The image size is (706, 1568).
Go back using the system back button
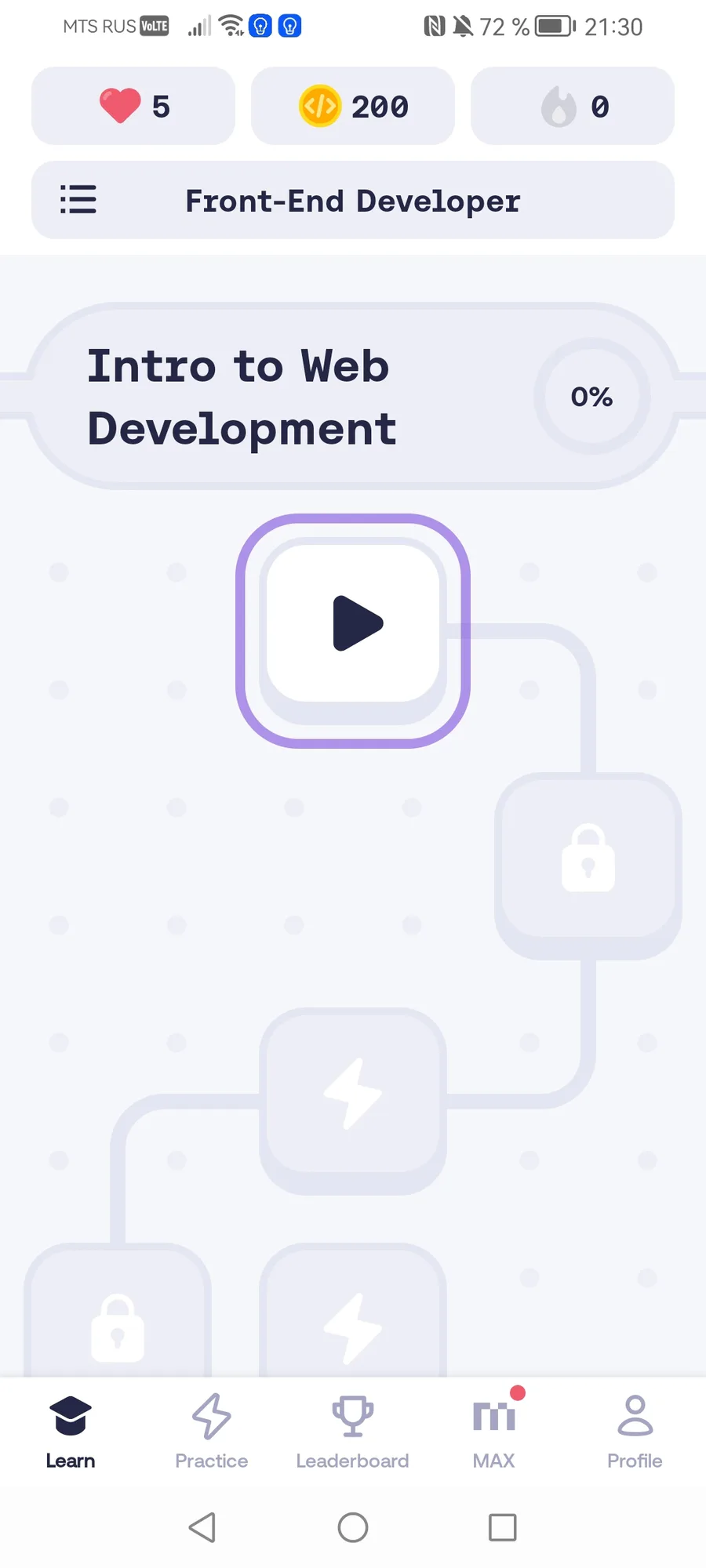(x=202, y=1527)
